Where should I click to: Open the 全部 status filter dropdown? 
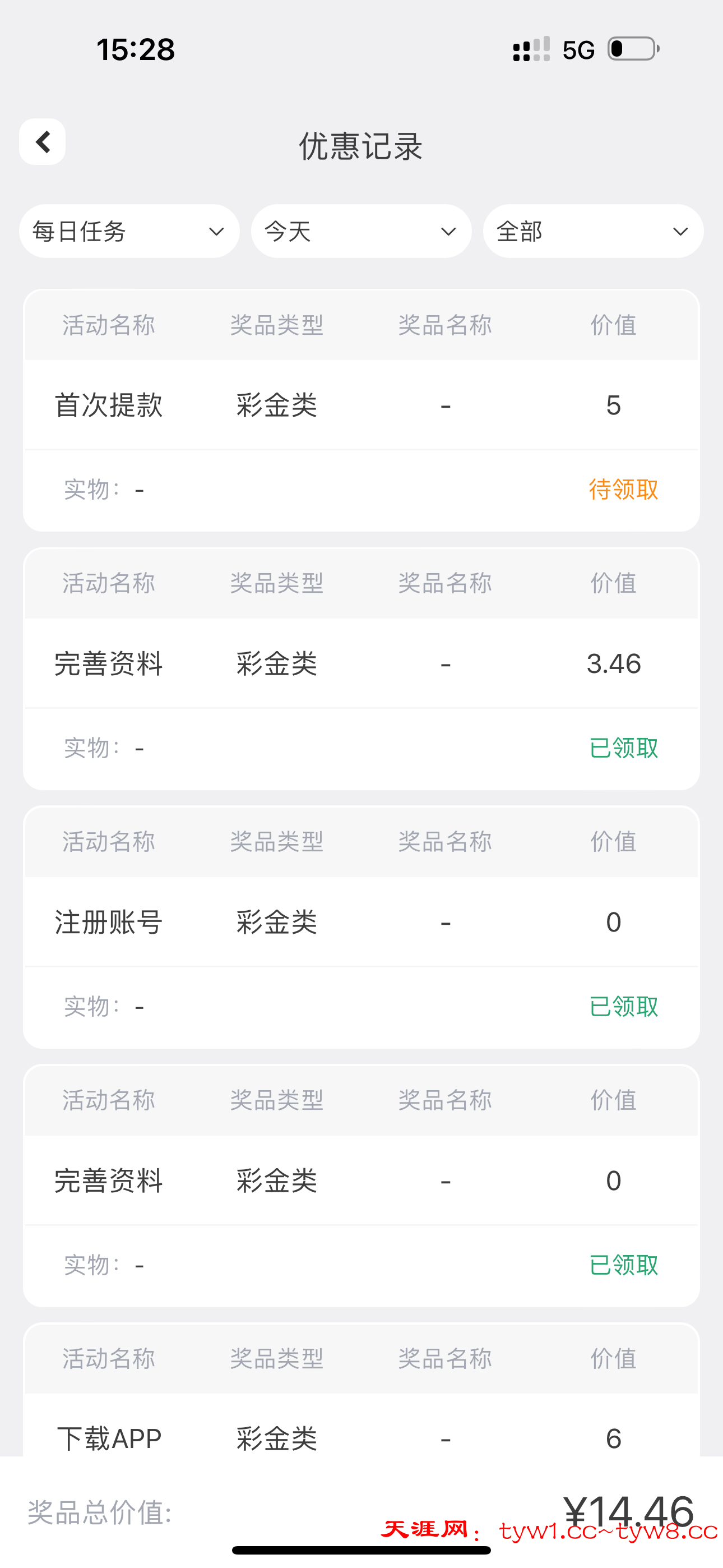point(593,231)
